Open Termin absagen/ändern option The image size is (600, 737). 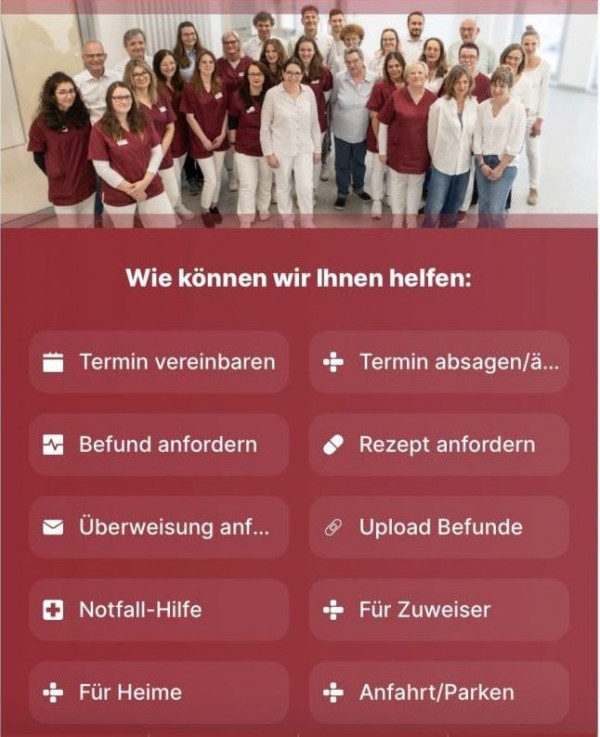coord(439,362)
